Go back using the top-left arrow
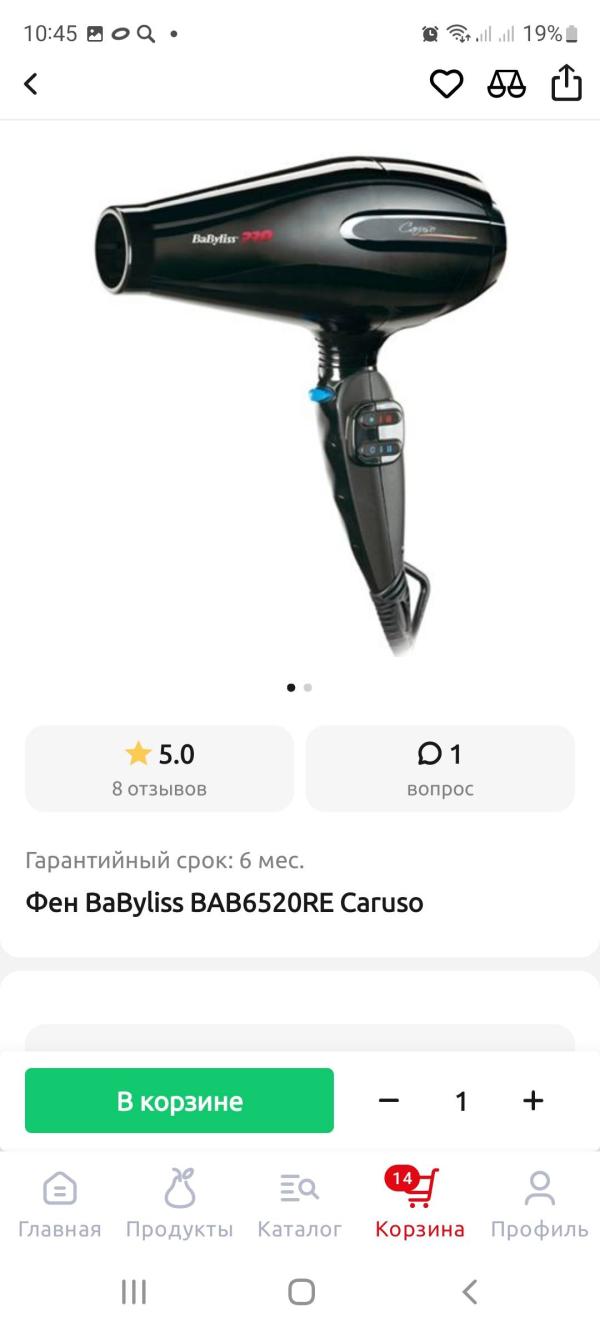Image resolution: width=600 pixels, height=1332 pixels. pyautogui.click(x=31, y=84)
